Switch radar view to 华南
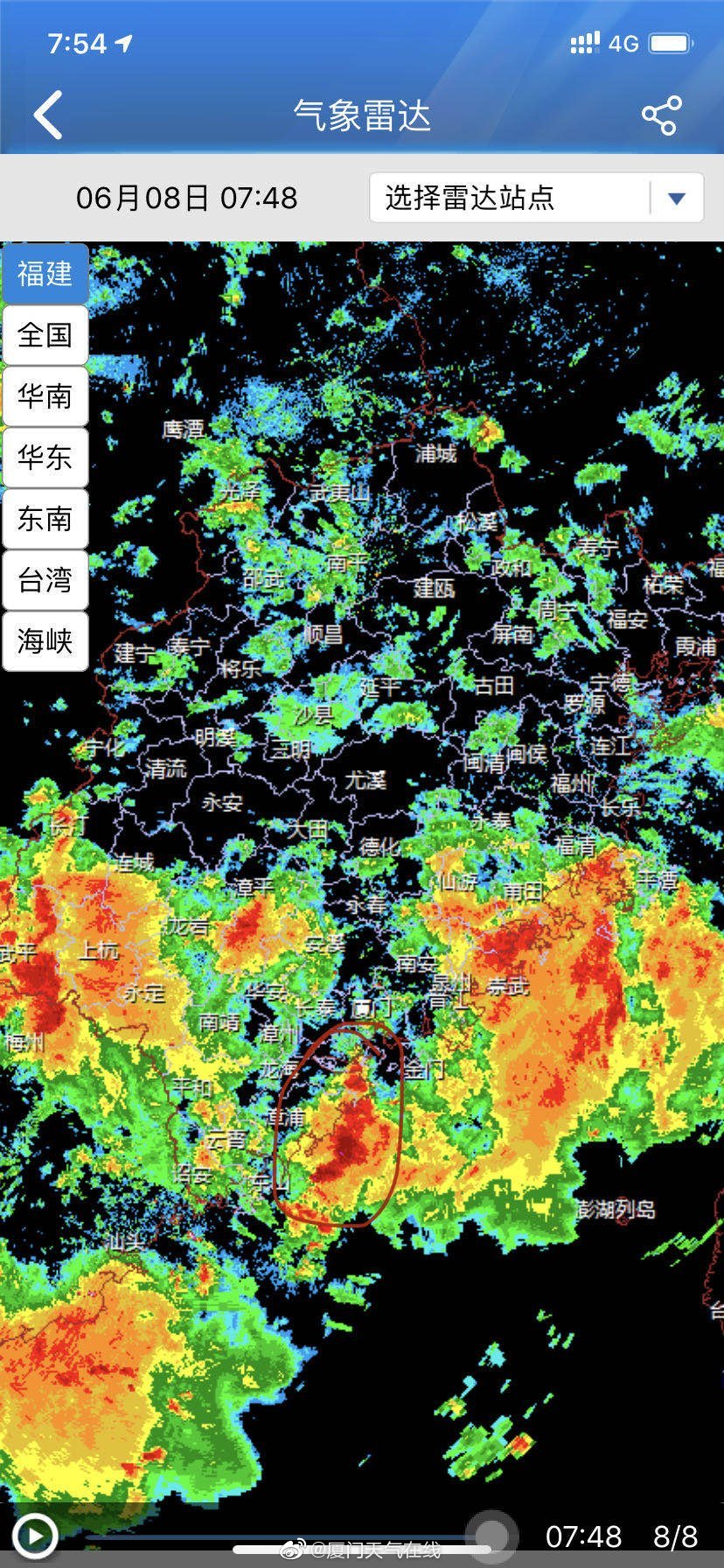The image size is (724, 1568). (x=45, y=396)
